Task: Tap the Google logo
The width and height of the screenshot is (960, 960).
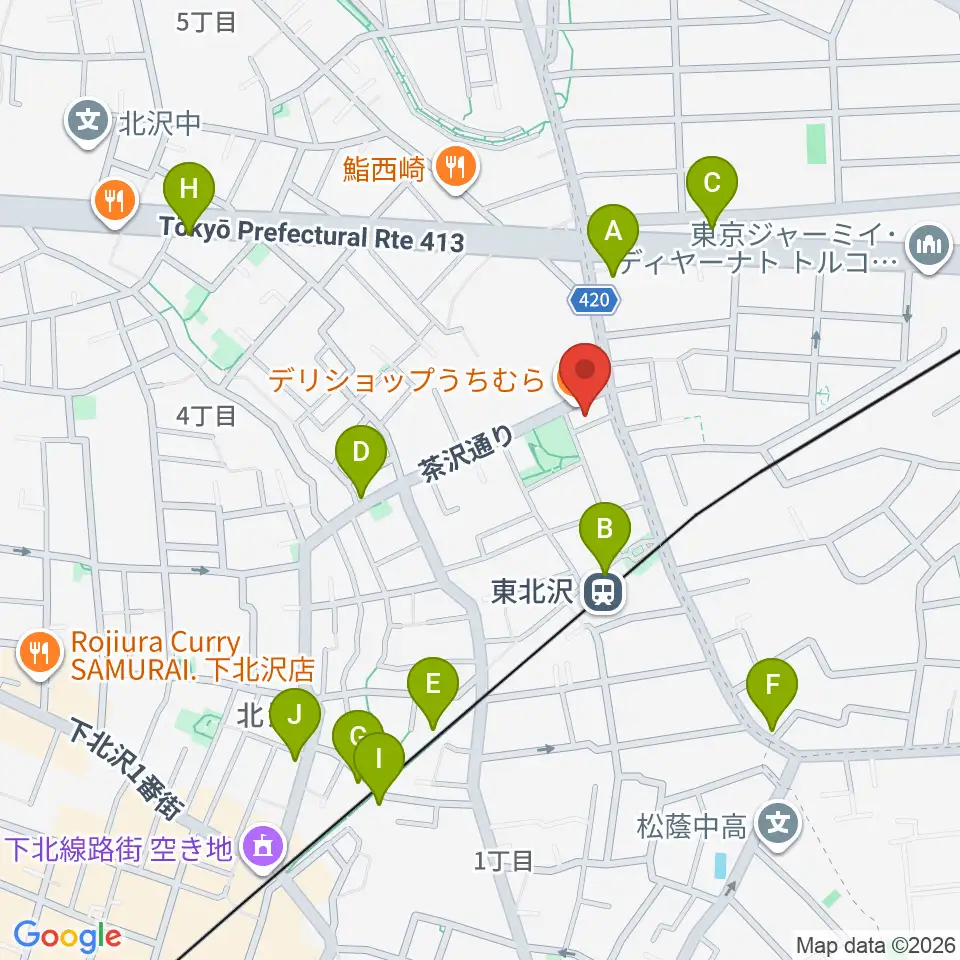Action: point(67,937)
